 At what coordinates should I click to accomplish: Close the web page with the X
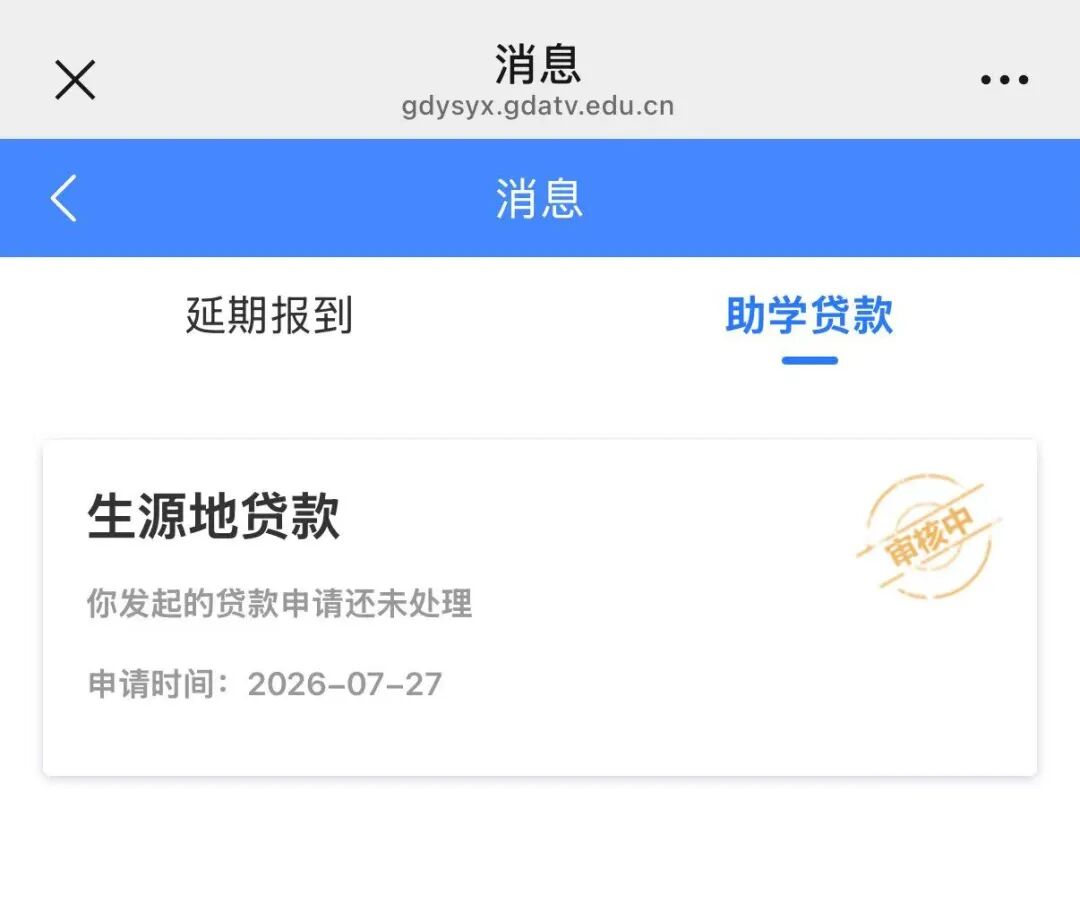click(x=75, y=80)
